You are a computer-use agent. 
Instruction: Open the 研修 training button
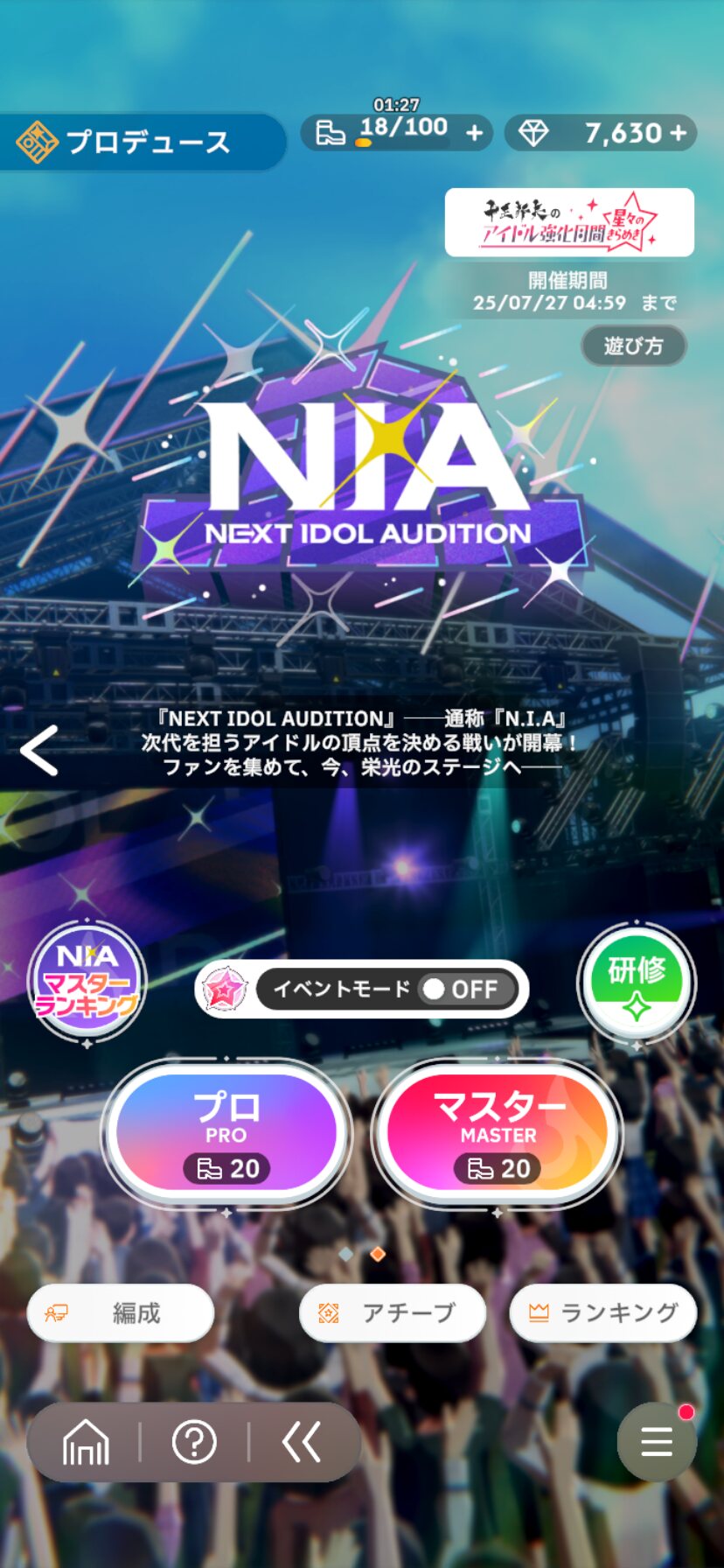coord(637,983)
